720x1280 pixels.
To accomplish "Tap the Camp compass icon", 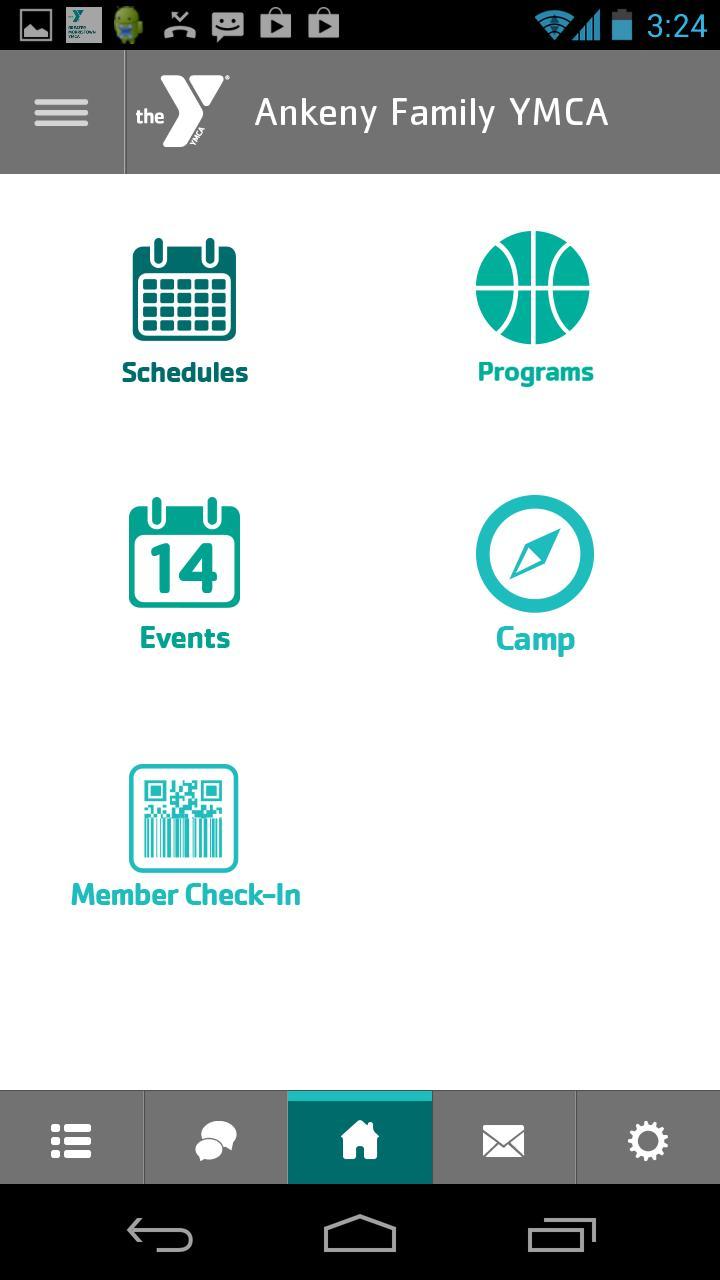I will coord(535,554).
